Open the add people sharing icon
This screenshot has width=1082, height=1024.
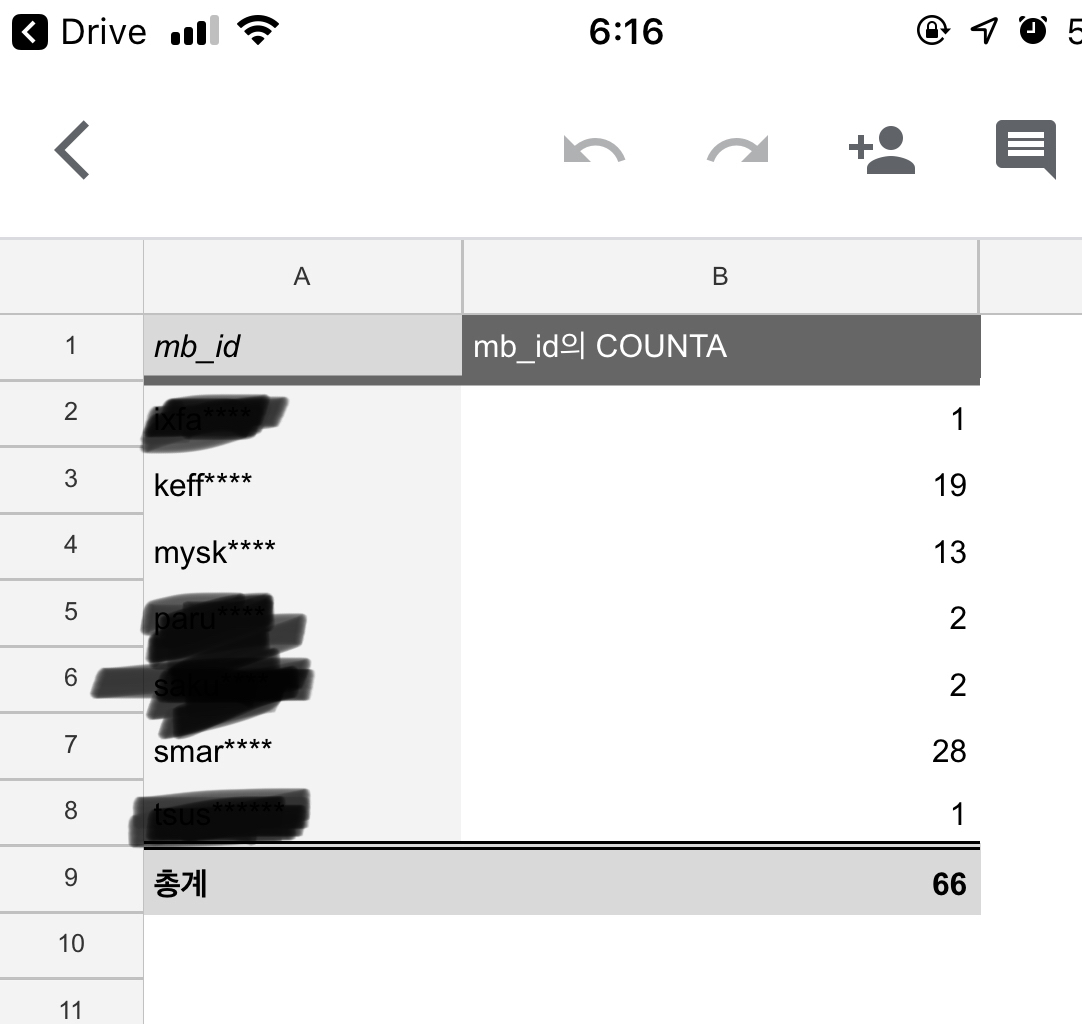[882, 150]
